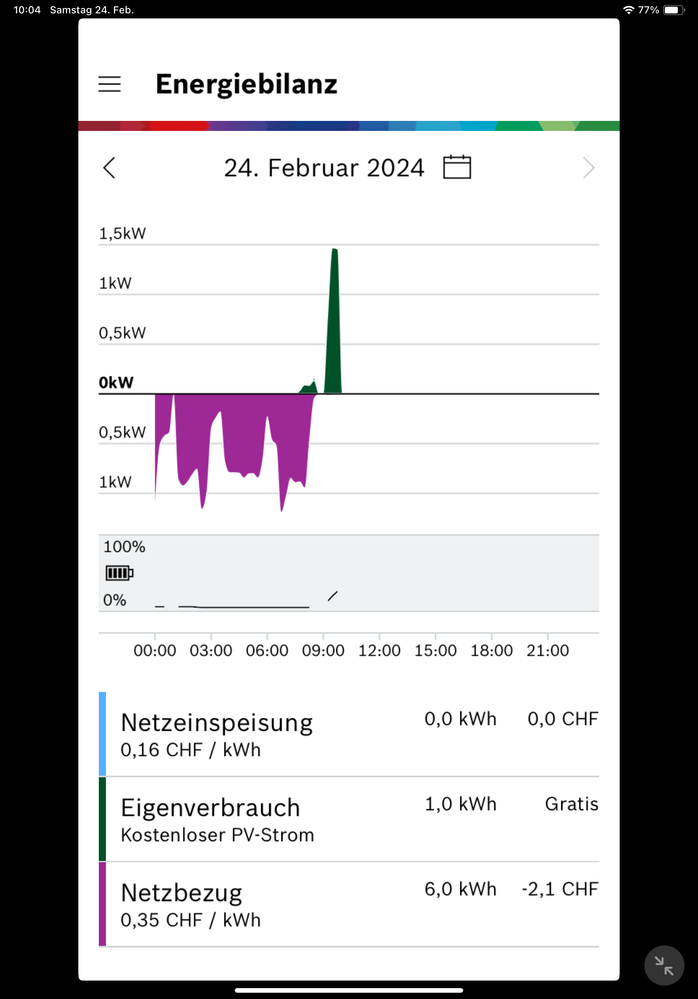Go to the next day

589,168
